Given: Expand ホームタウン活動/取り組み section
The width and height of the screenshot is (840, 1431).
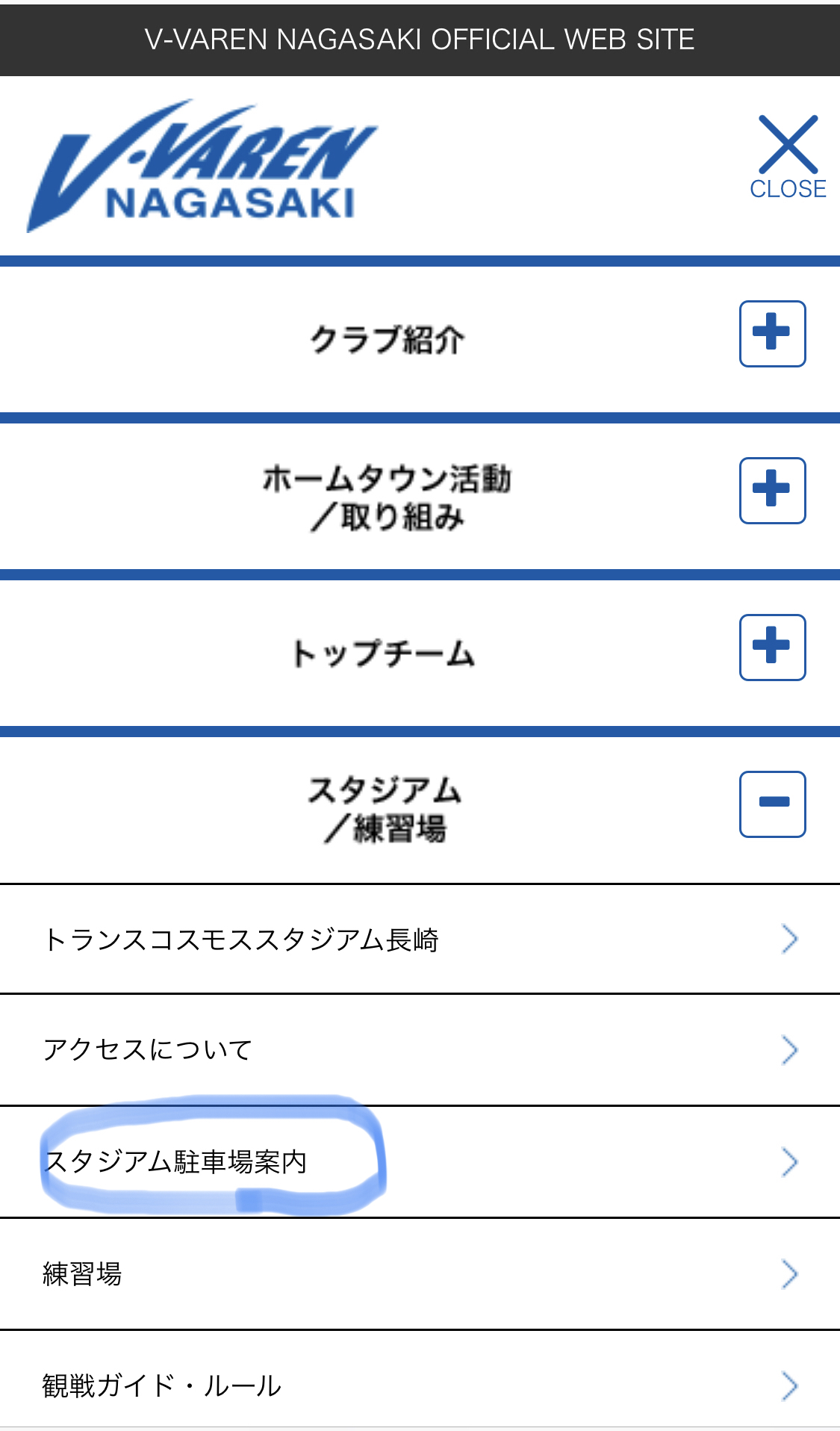Looking at the screenshot, I should 772,491.
